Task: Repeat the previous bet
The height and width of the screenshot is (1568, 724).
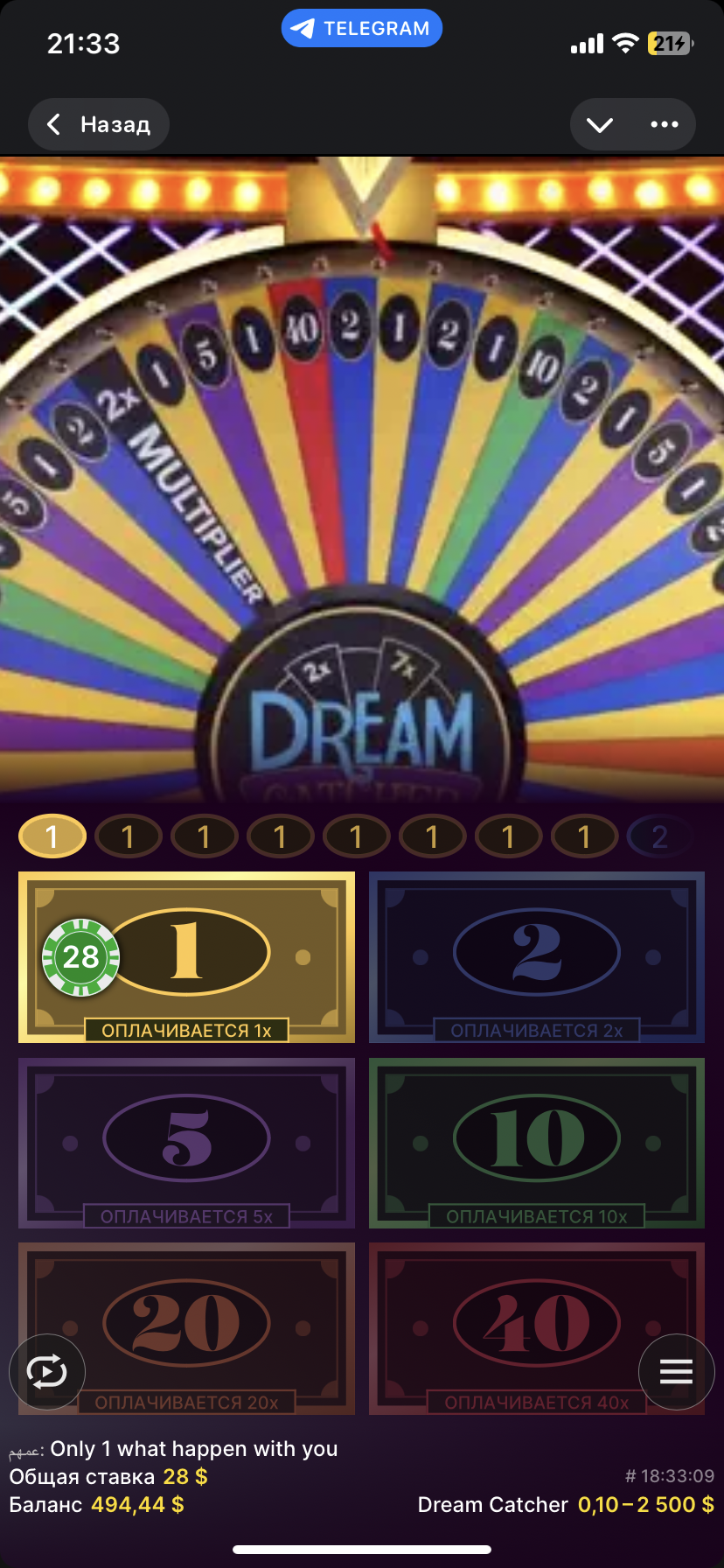Action: 47,1373
